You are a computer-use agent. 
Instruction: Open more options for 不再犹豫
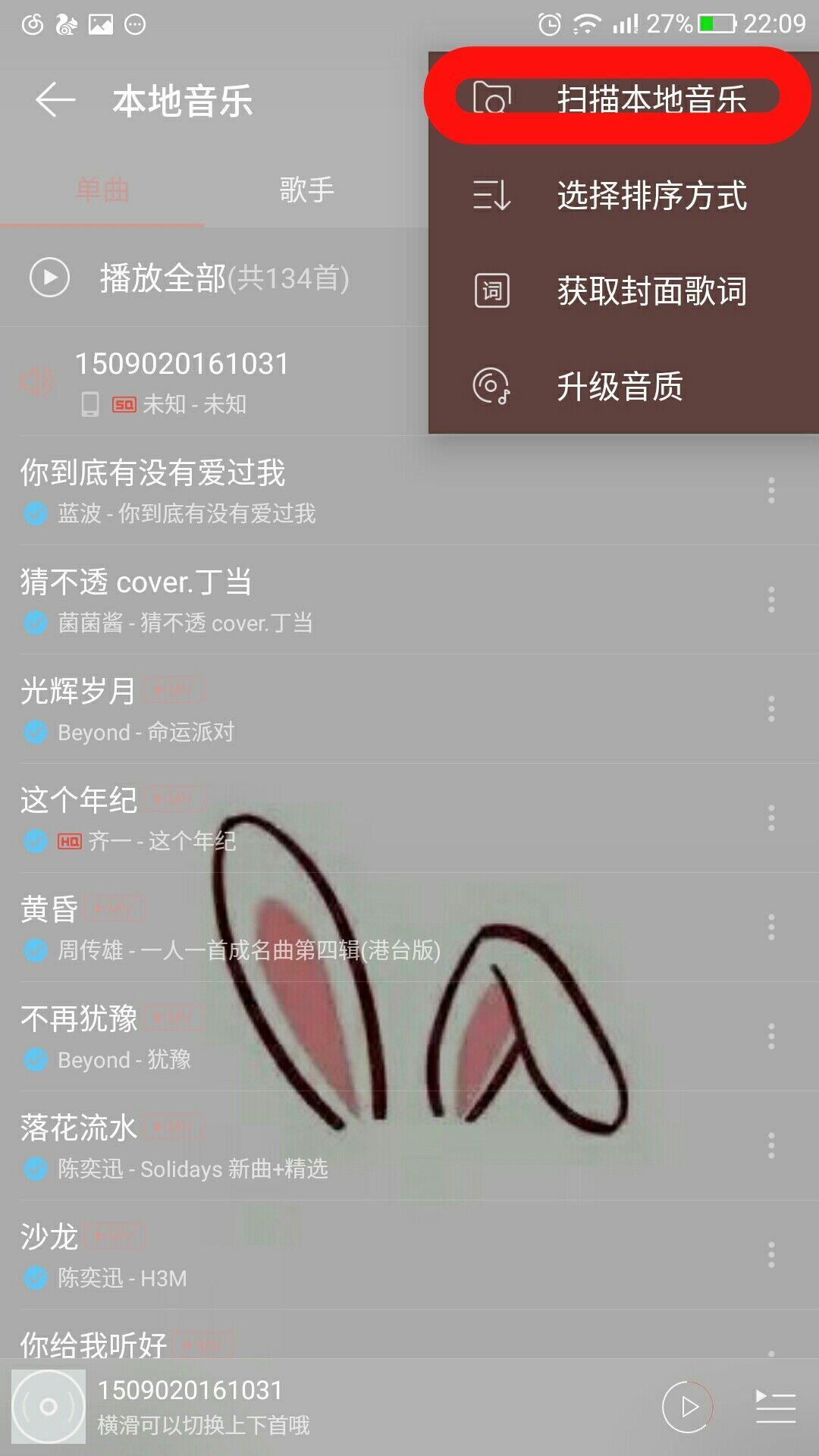pos(771,1037)
